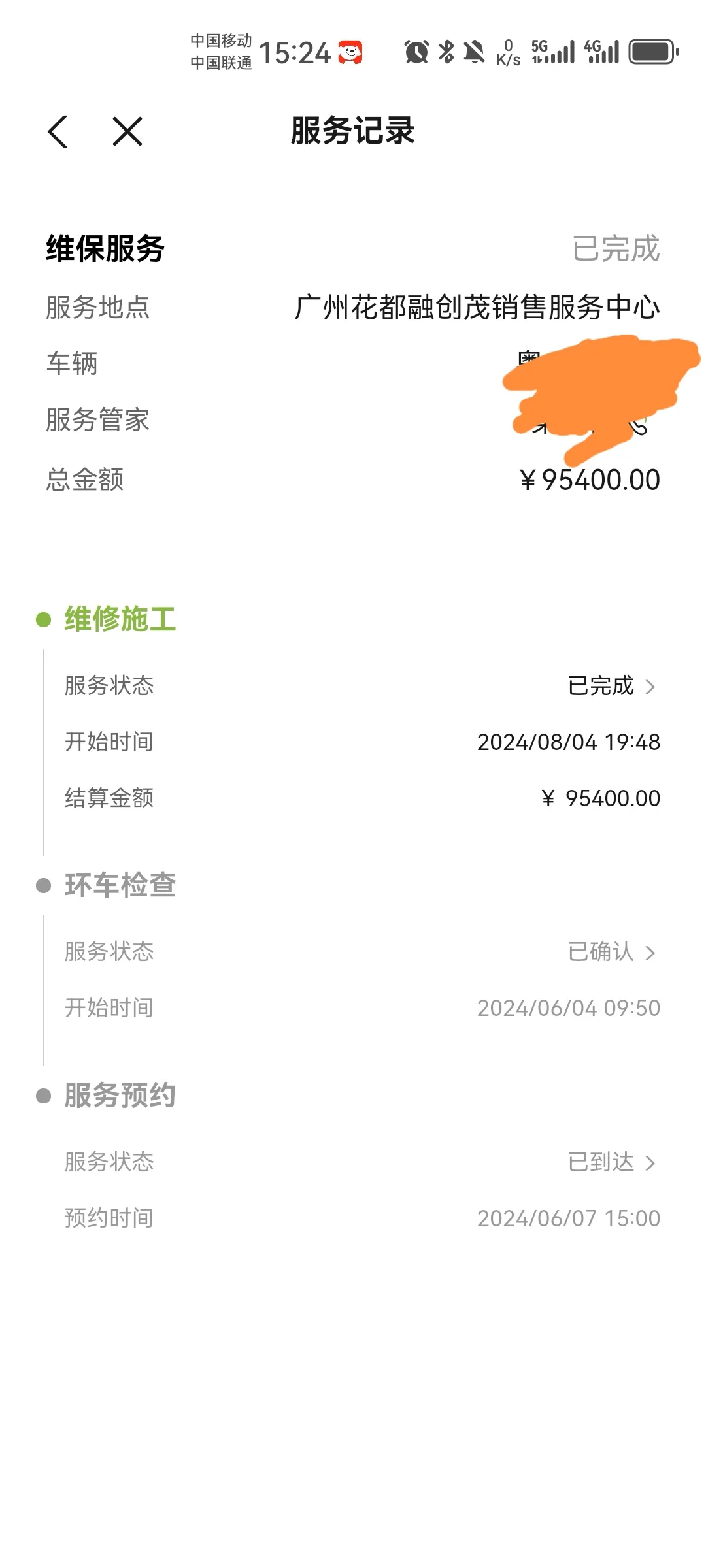The image size is (706, 1568).
Task: Close the service record page
Action: 127,131
